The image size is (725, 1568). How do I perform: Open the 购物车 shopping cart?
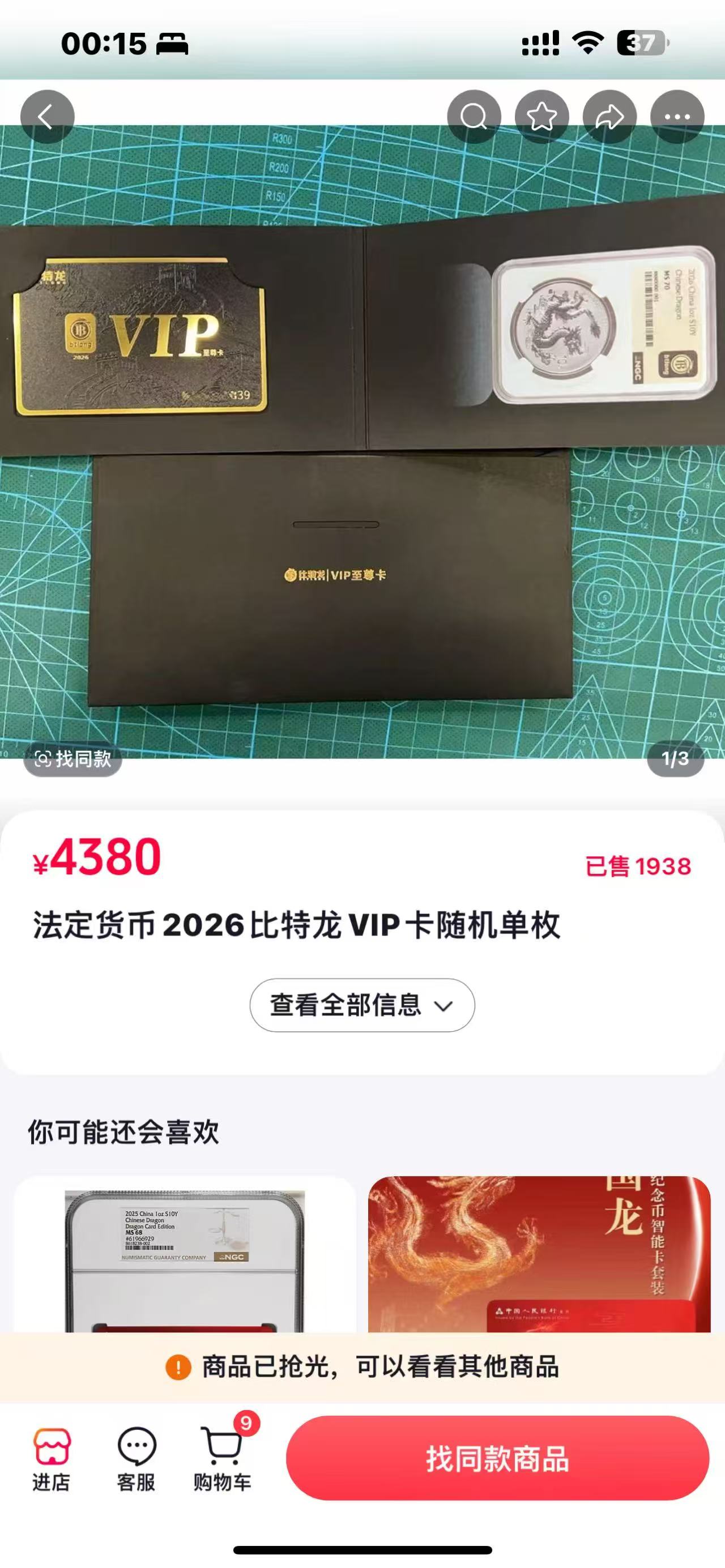coord(223,1460)
